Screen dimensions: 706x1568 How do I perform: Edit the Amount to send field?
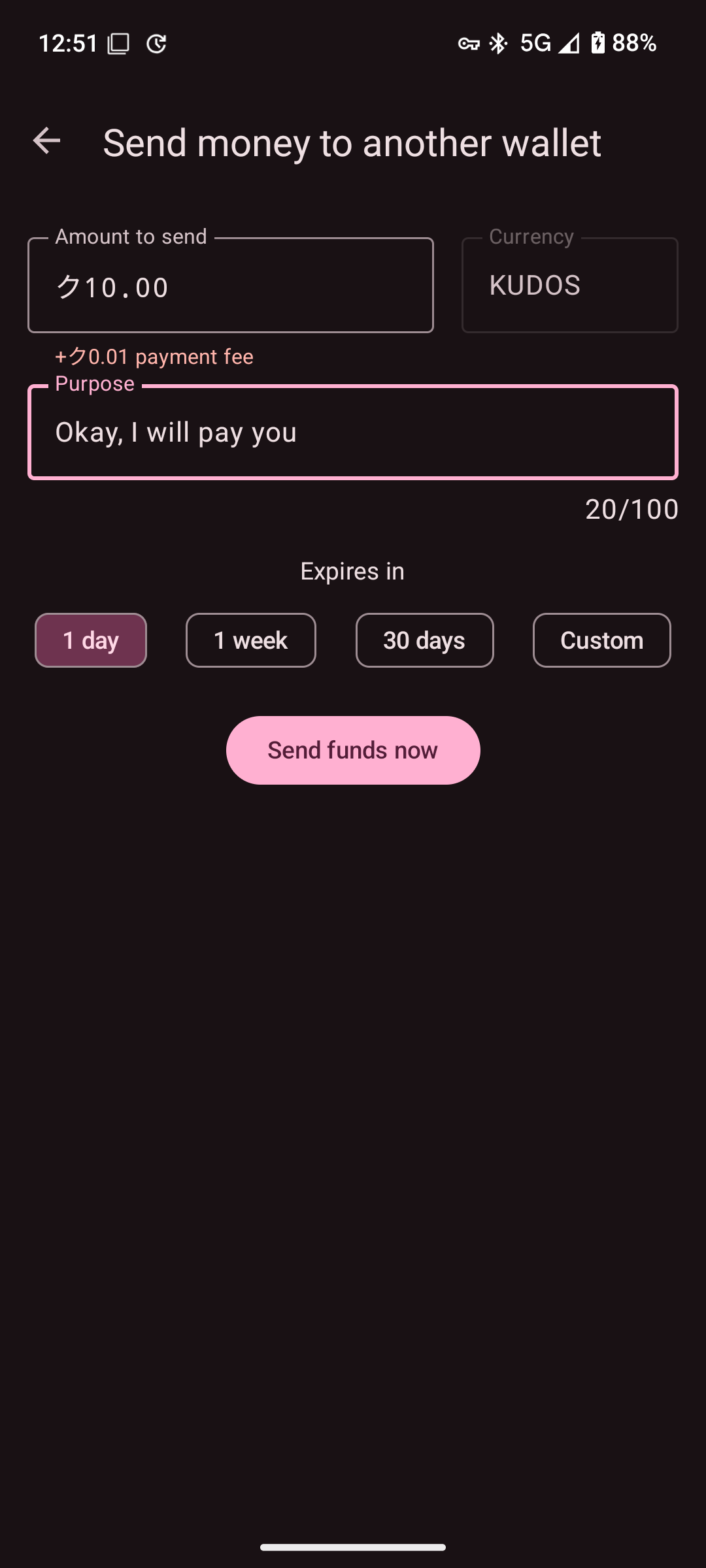tap(230, 286)
